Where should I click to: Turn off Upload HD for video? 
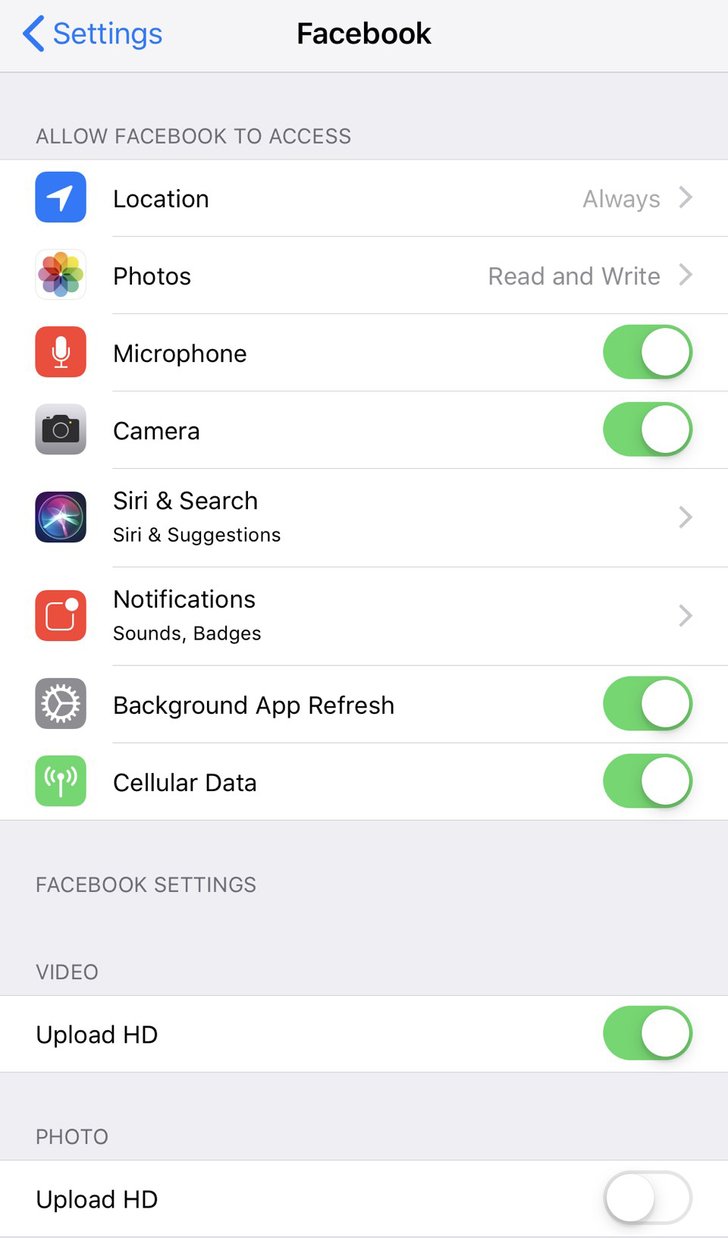pyautogui.click(x=647, y=1034)
